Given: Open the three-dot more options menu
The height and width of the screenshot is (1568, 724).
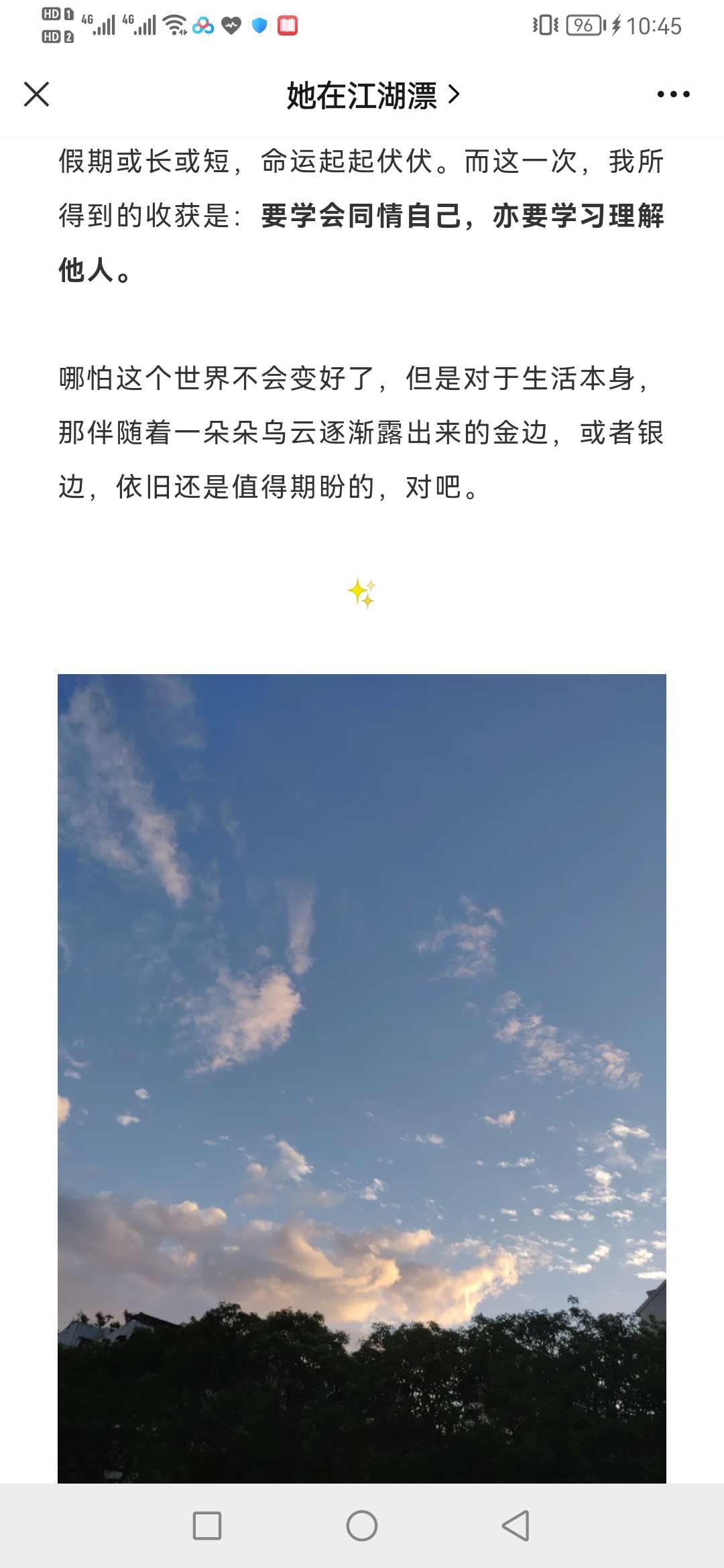Looking at the screenshot, I should click(673, 94).
